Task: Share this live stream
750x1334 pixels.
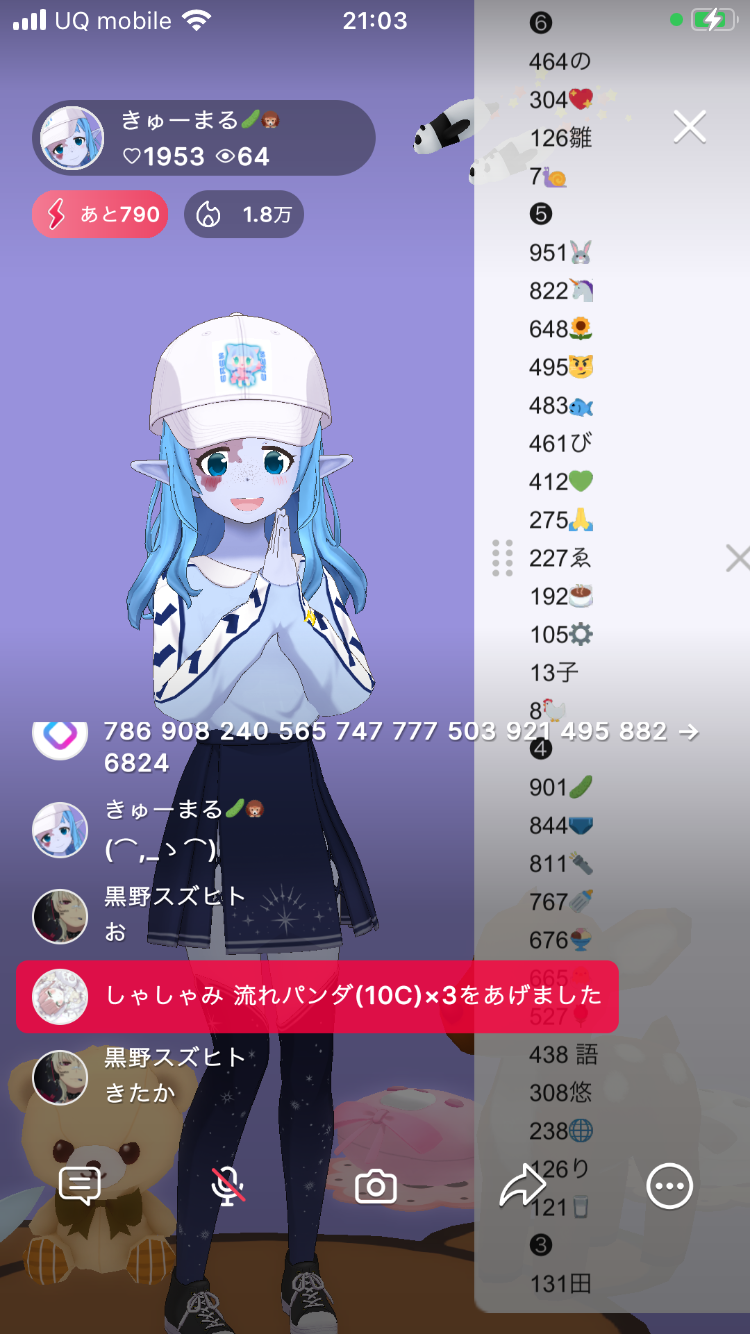Action: 522,1186
